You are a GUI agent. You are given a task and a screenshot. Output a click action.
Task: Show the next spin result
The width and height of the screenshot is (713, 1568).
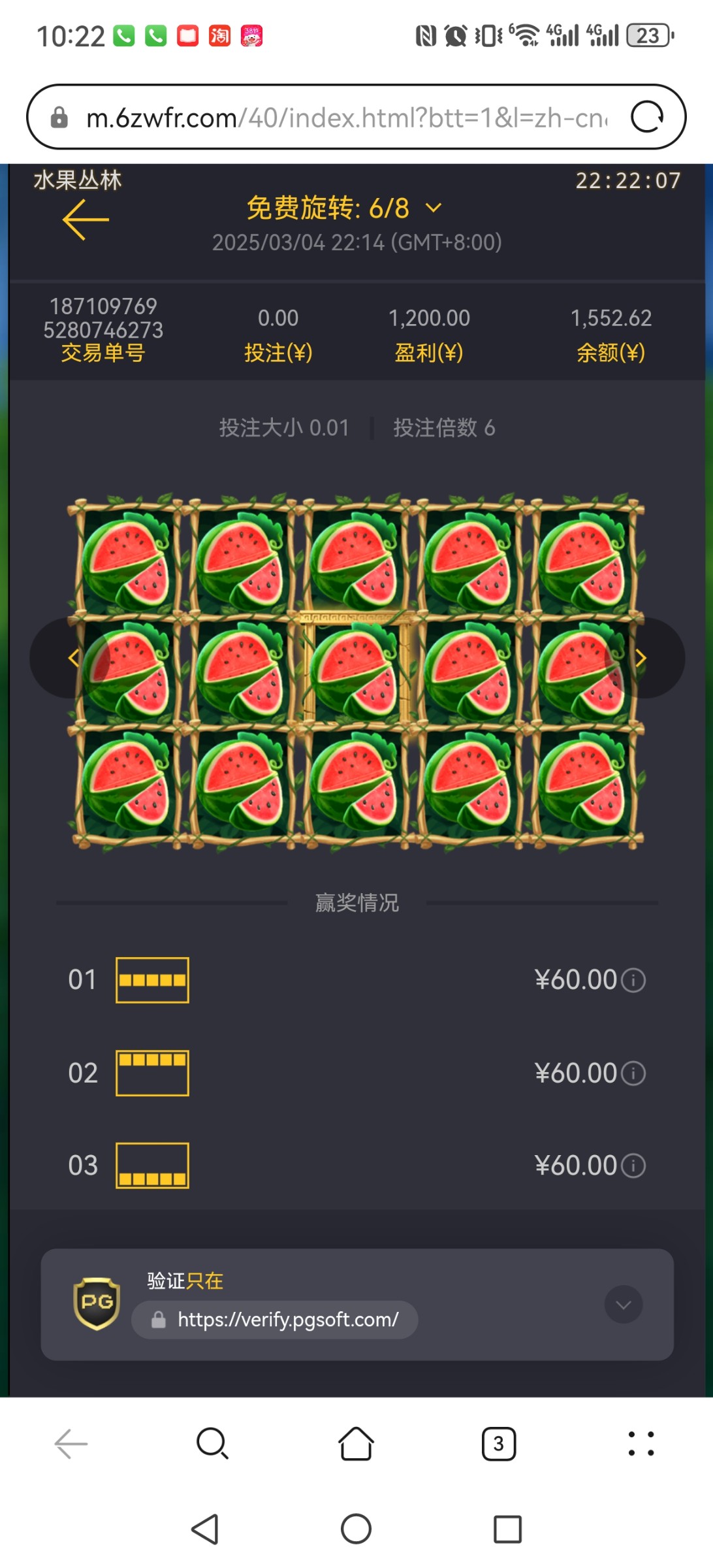641,658
